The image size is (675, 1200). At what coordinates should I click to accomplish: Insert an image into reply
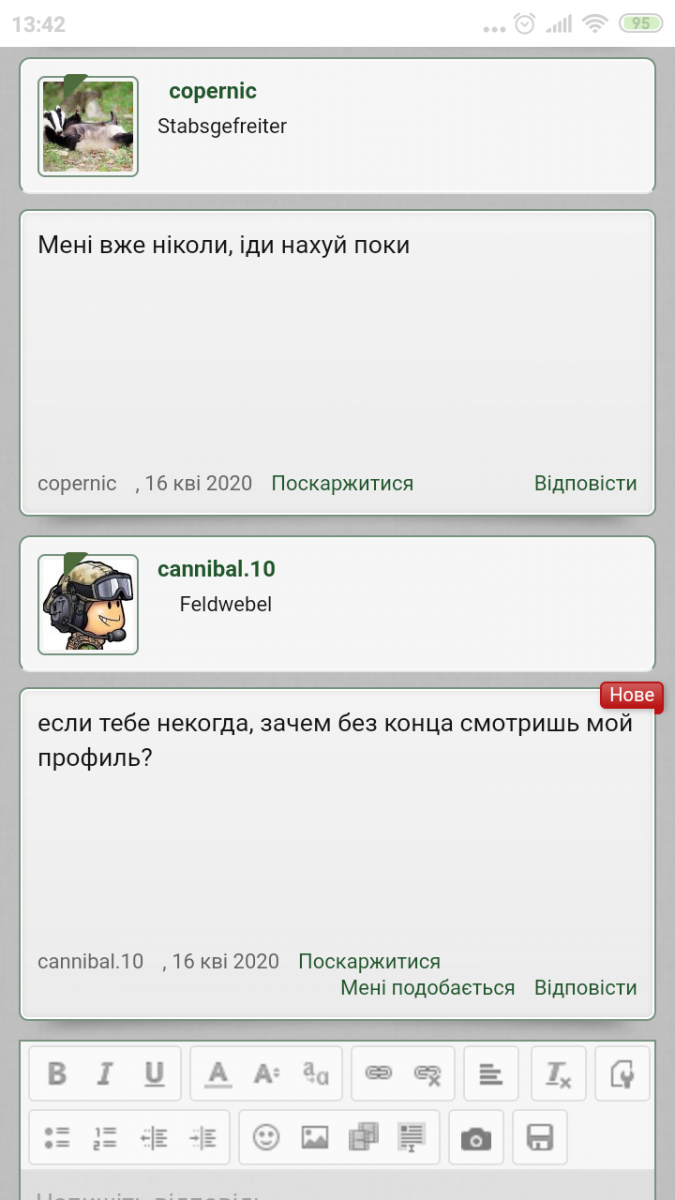pos(315,1137)
